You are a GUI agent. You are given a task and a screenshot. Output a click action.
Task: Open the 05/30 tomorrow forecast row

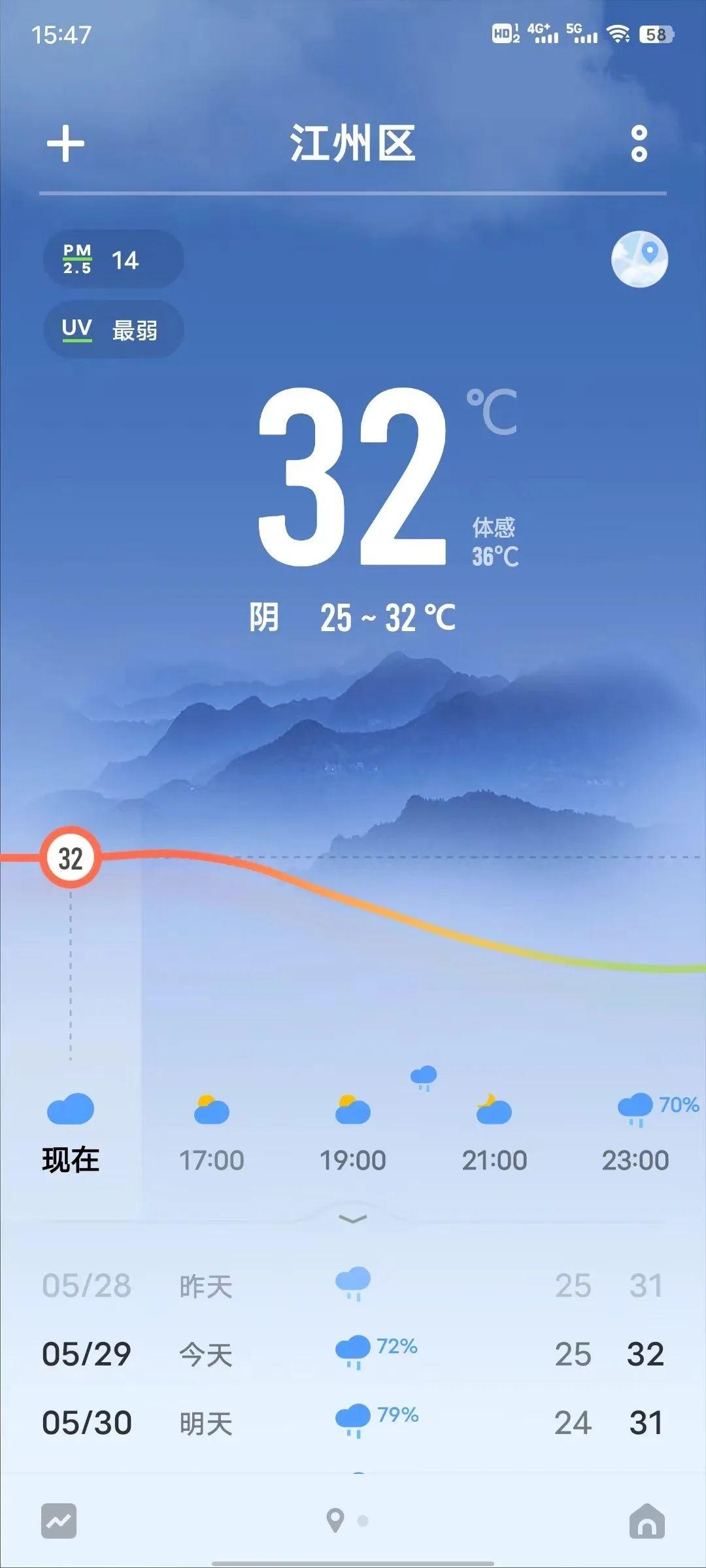point(353,1422)
